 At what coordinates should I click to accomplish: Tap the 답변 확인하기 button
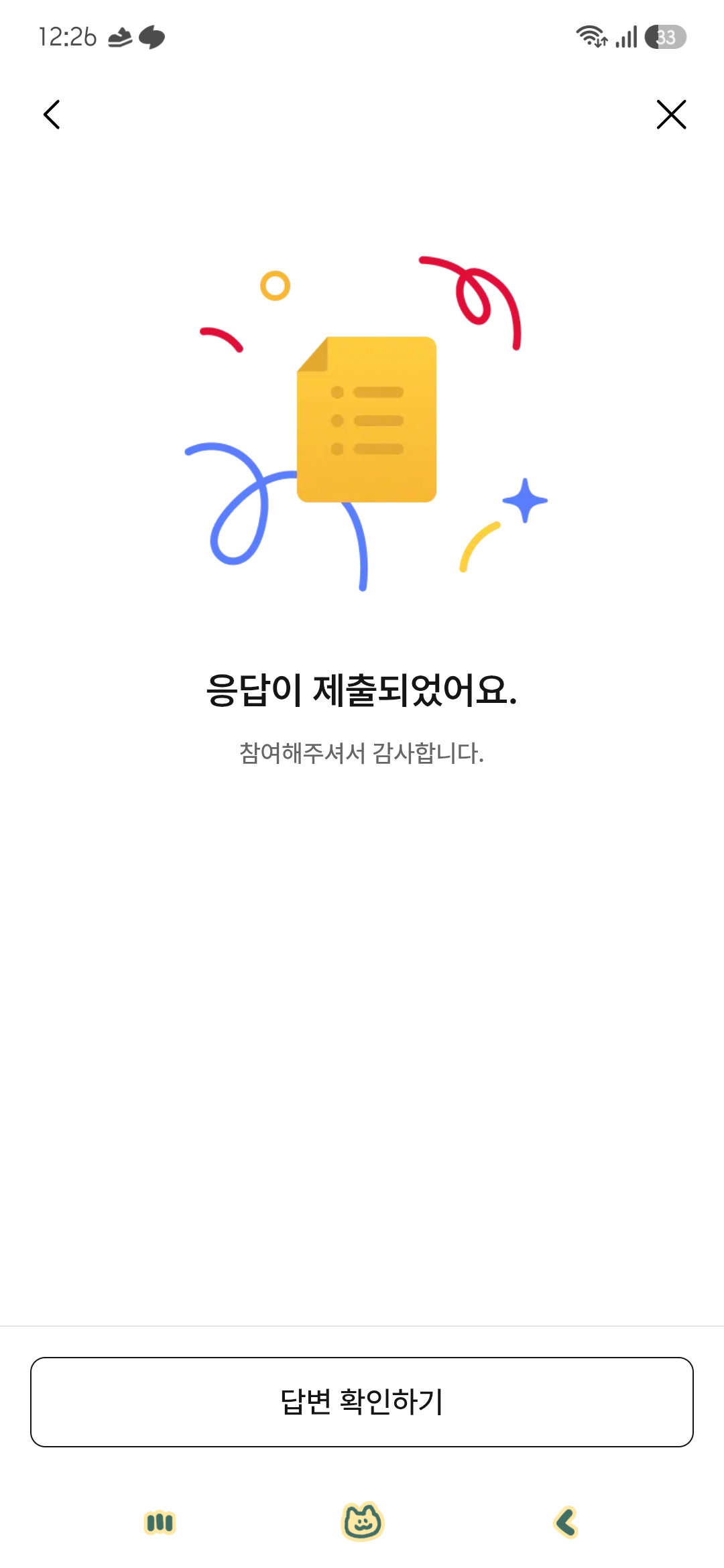point(362,1402)
